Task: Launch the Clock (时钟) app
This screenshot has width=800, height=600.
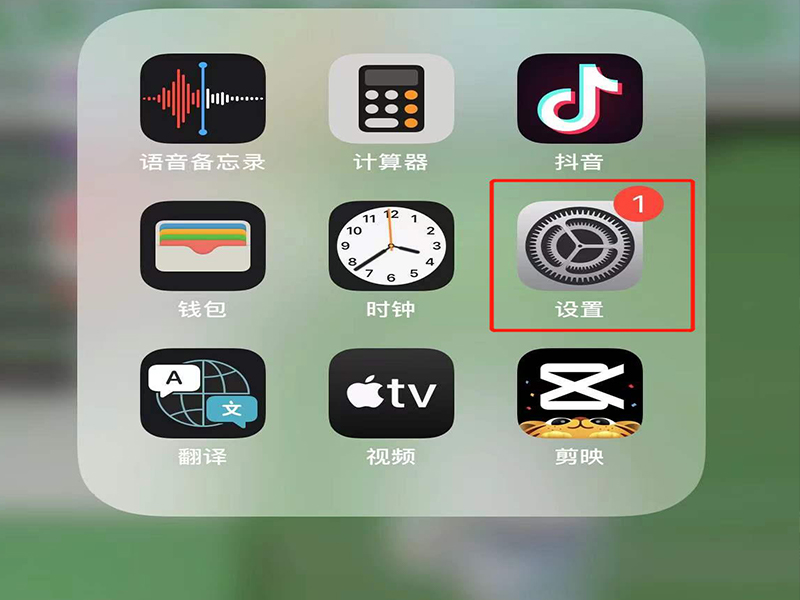Action: coord(391,245)
